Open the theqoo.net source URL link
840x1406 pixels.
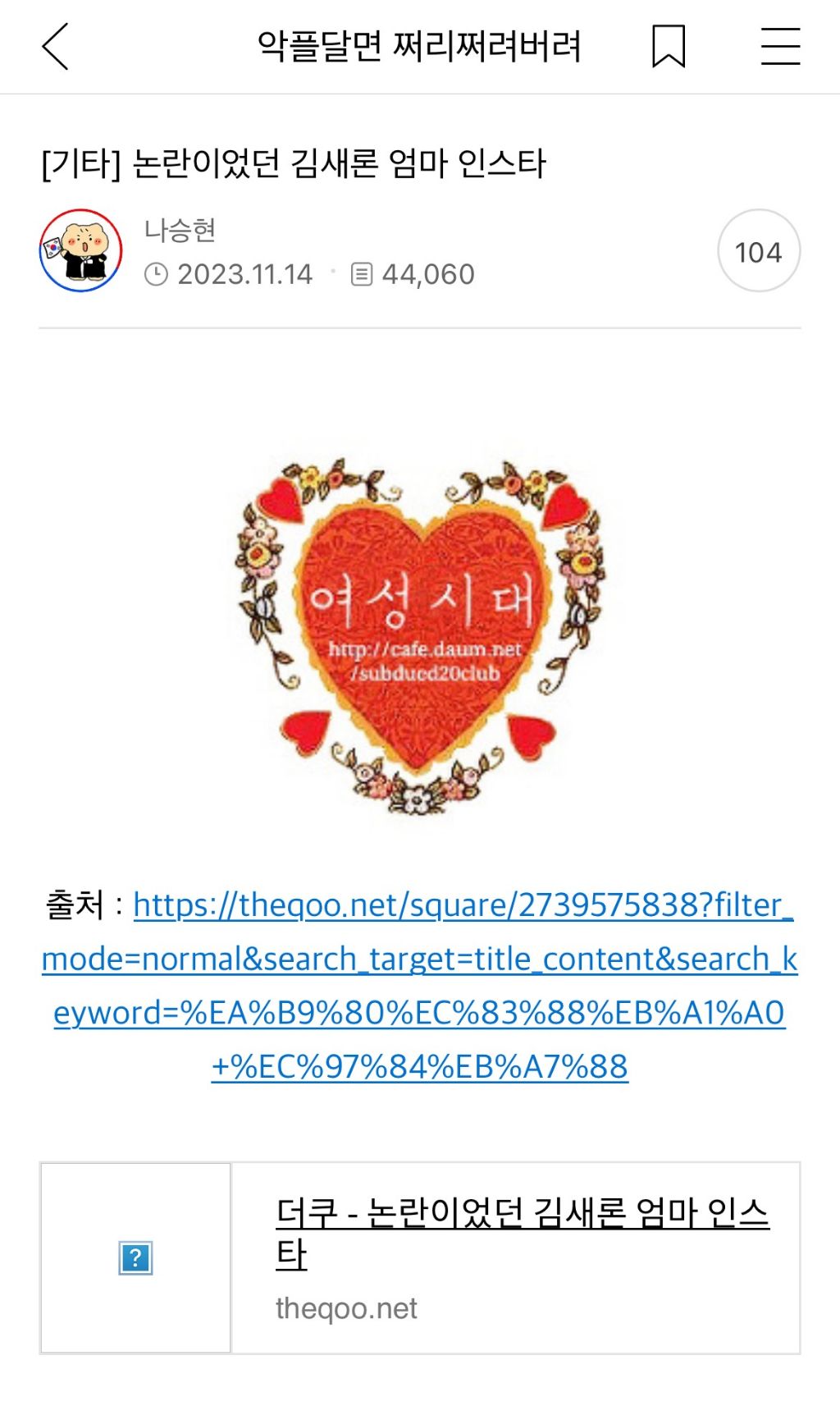tap(419, 985)
